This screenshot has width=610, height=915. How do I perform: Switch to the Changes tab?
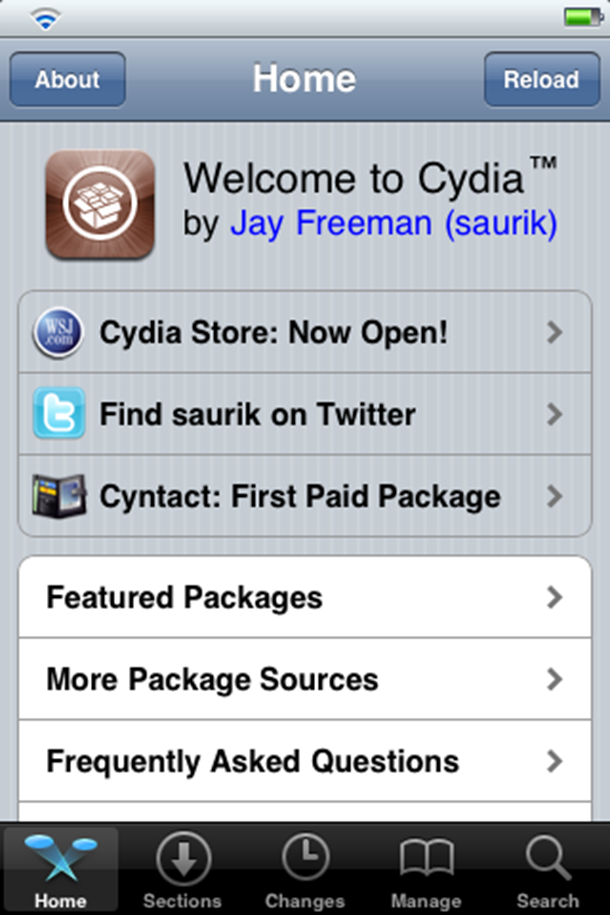(305, 870)
